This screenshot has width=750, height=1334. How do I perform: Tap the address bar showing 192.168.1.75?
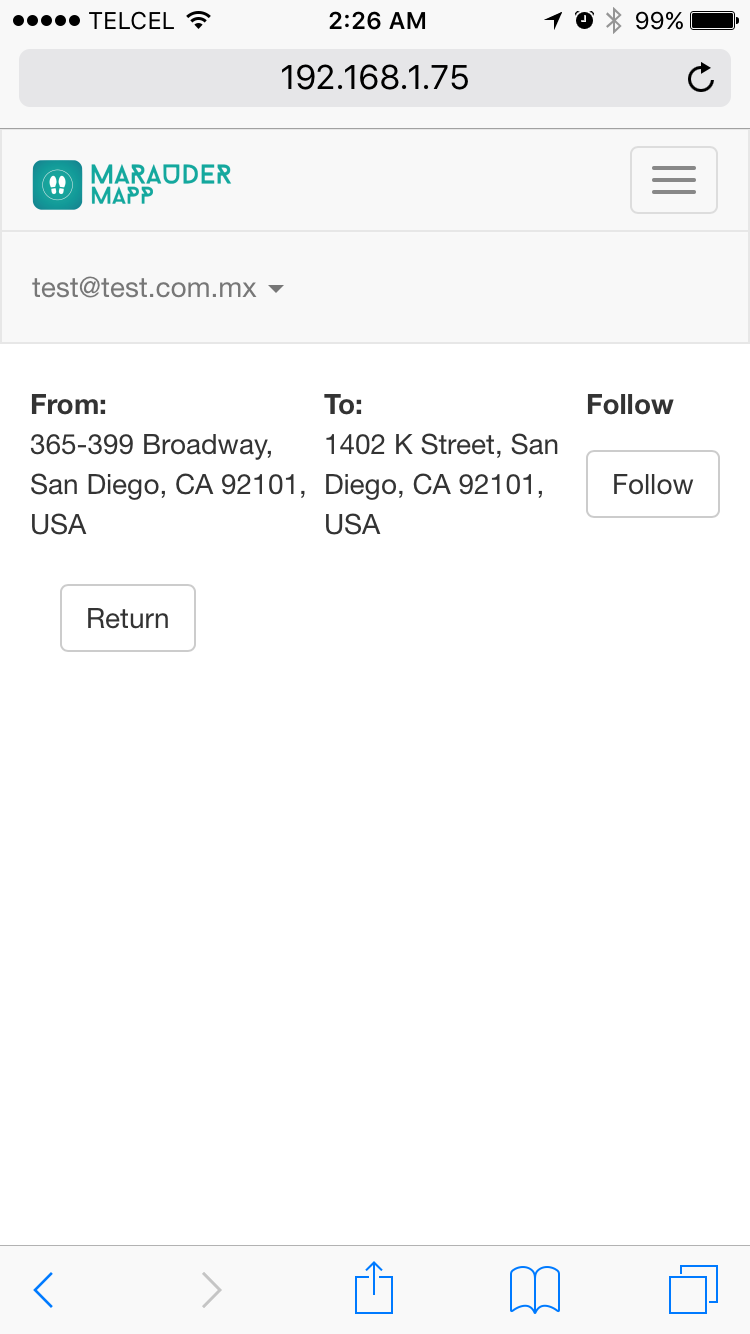click(374, 78)
